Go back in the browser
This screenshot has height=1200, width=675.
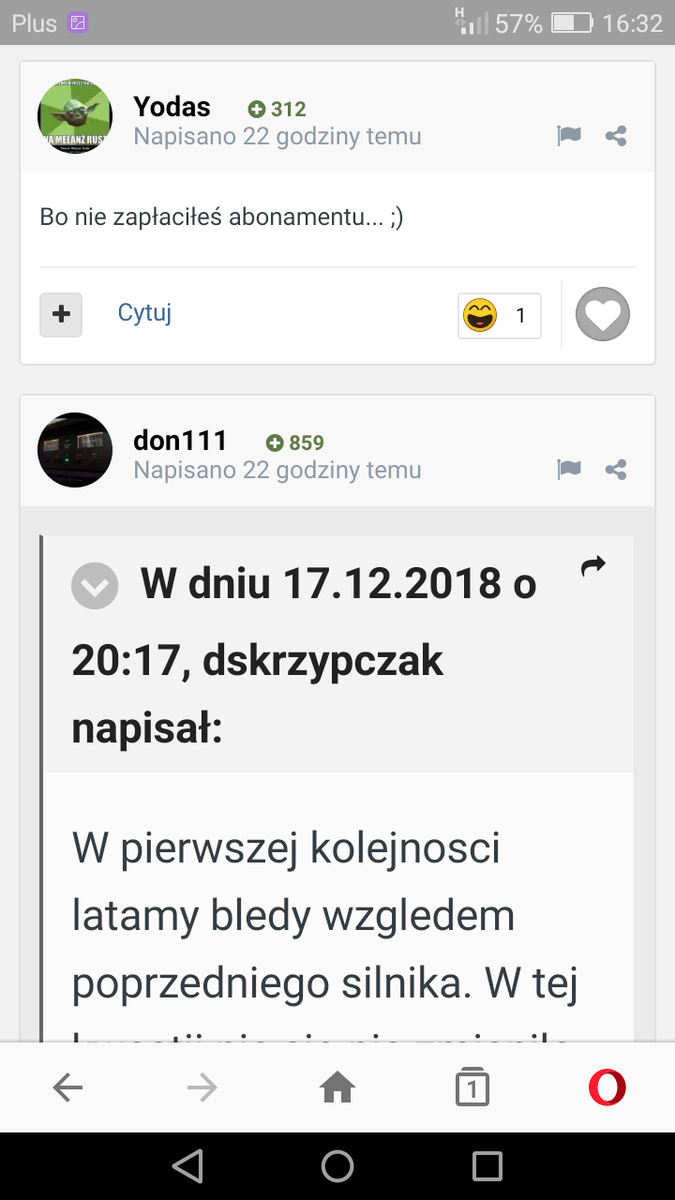[x=68, y=1088]
